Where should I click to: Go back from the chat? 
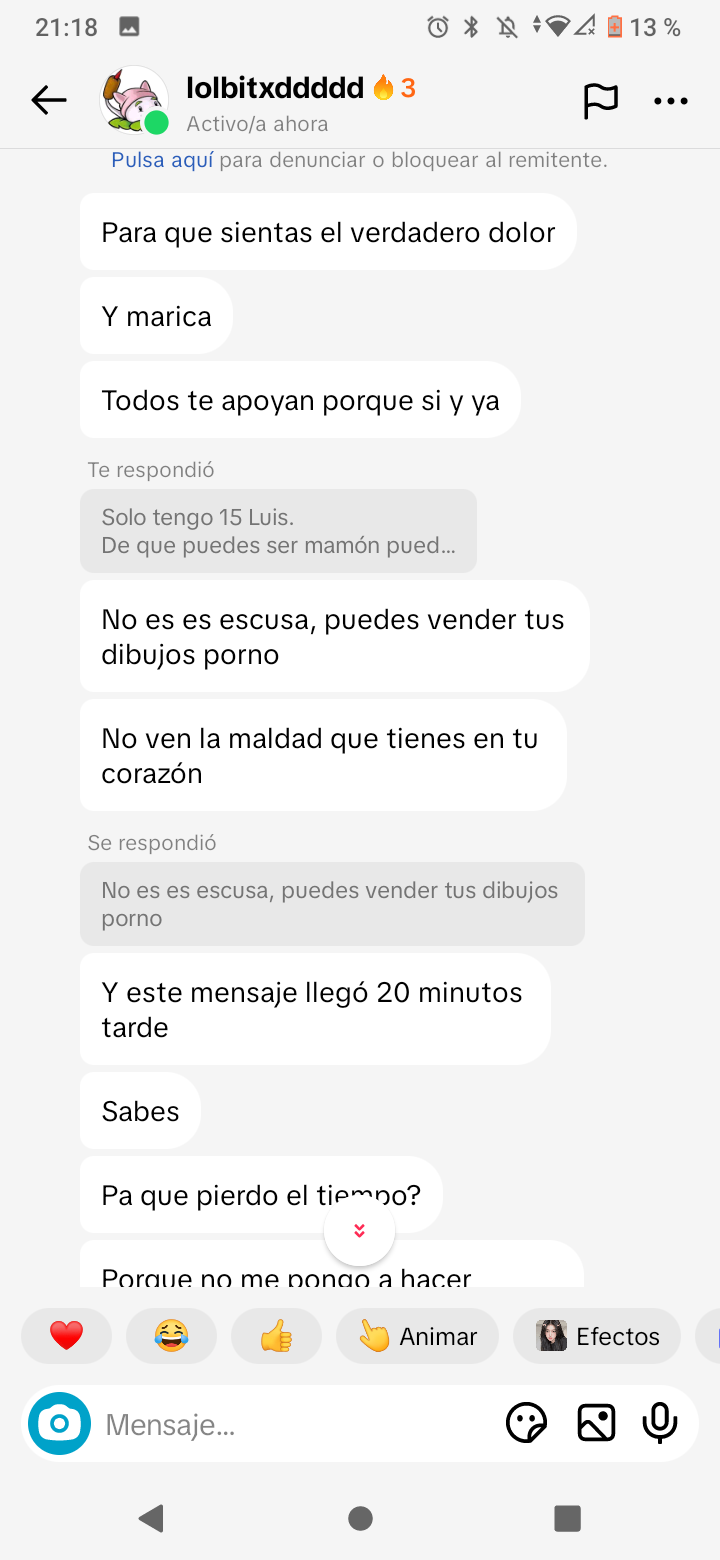coord(48,100)
